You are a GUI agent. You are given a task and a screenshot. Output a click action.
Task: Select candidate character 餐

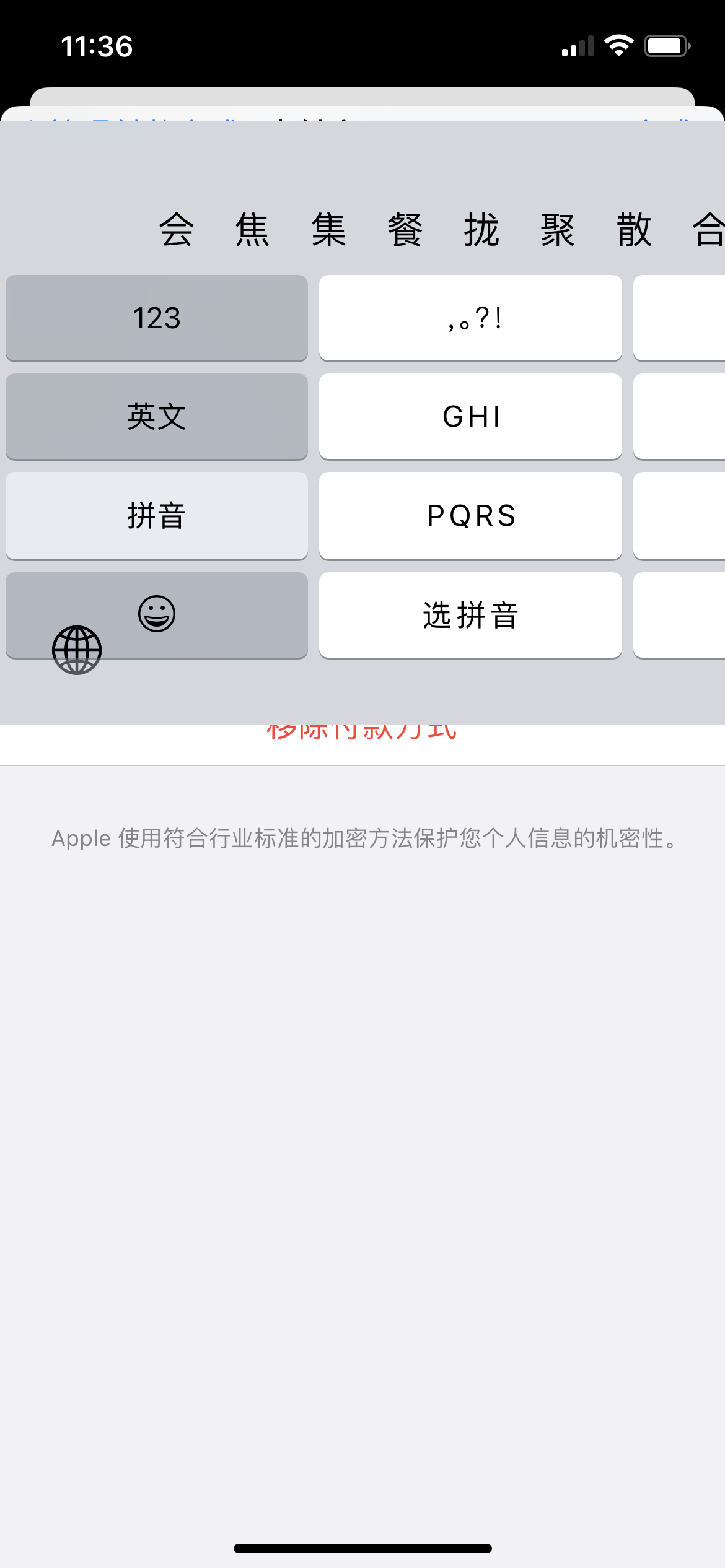(405, 230)
